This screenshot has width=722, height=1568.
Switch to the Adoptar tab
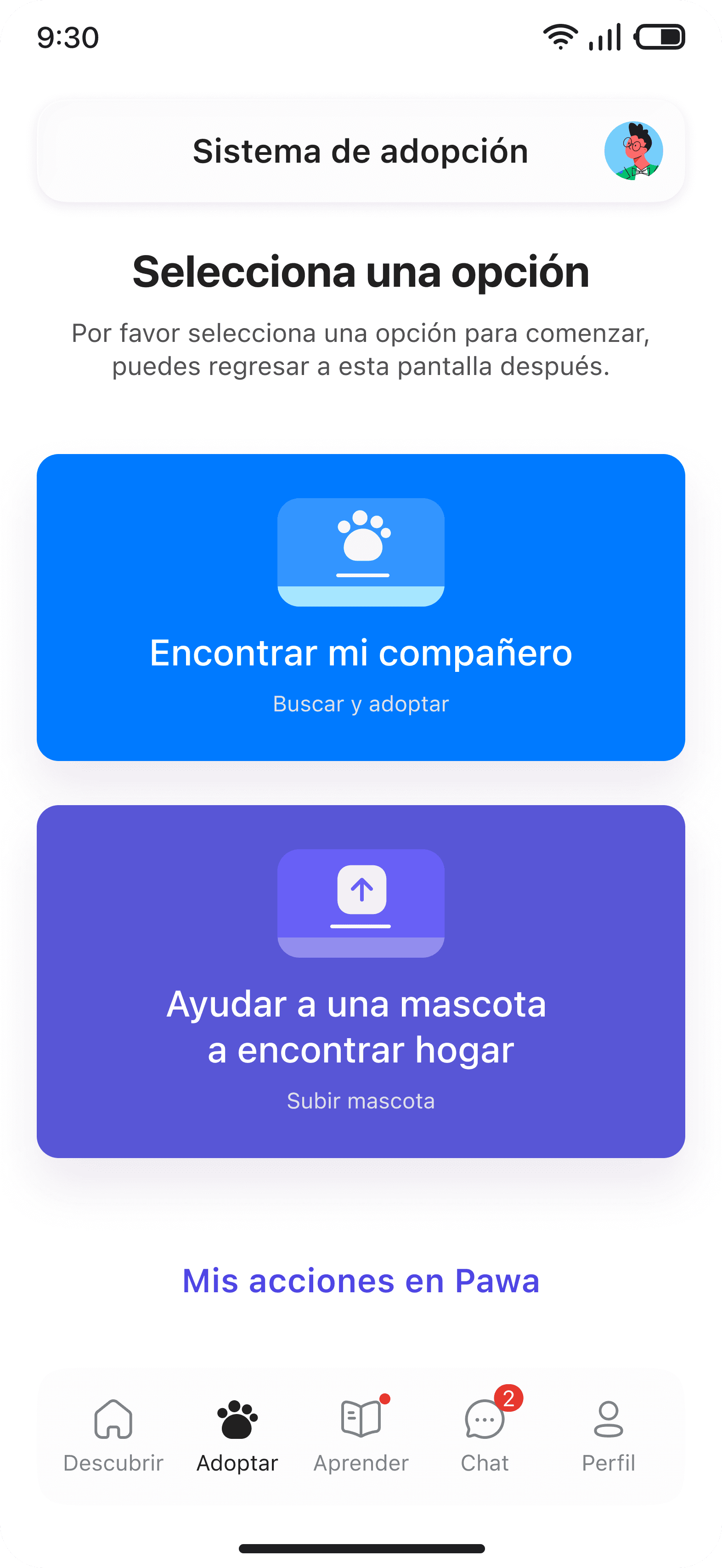237,1437
